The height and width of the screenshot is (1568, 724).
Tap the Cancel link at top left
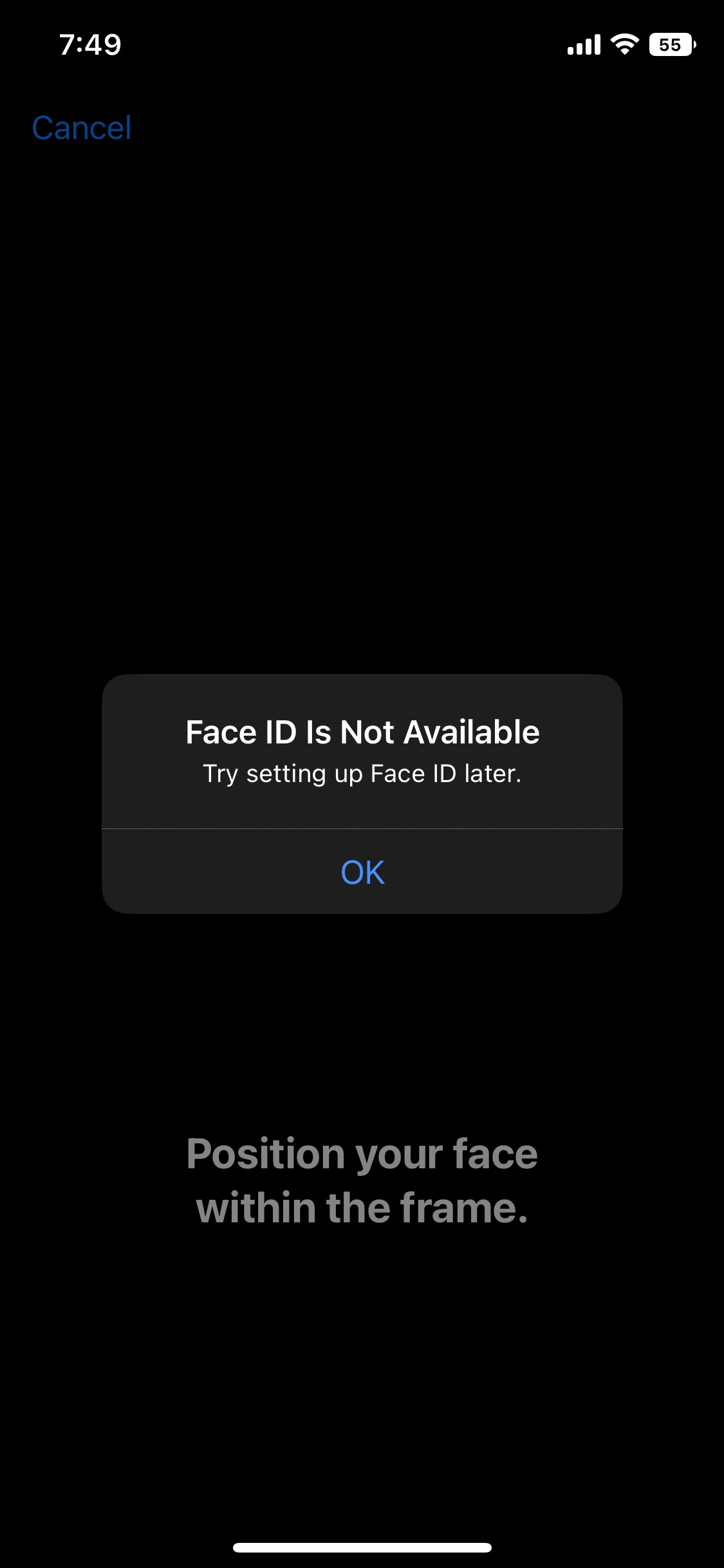[82, 127]
